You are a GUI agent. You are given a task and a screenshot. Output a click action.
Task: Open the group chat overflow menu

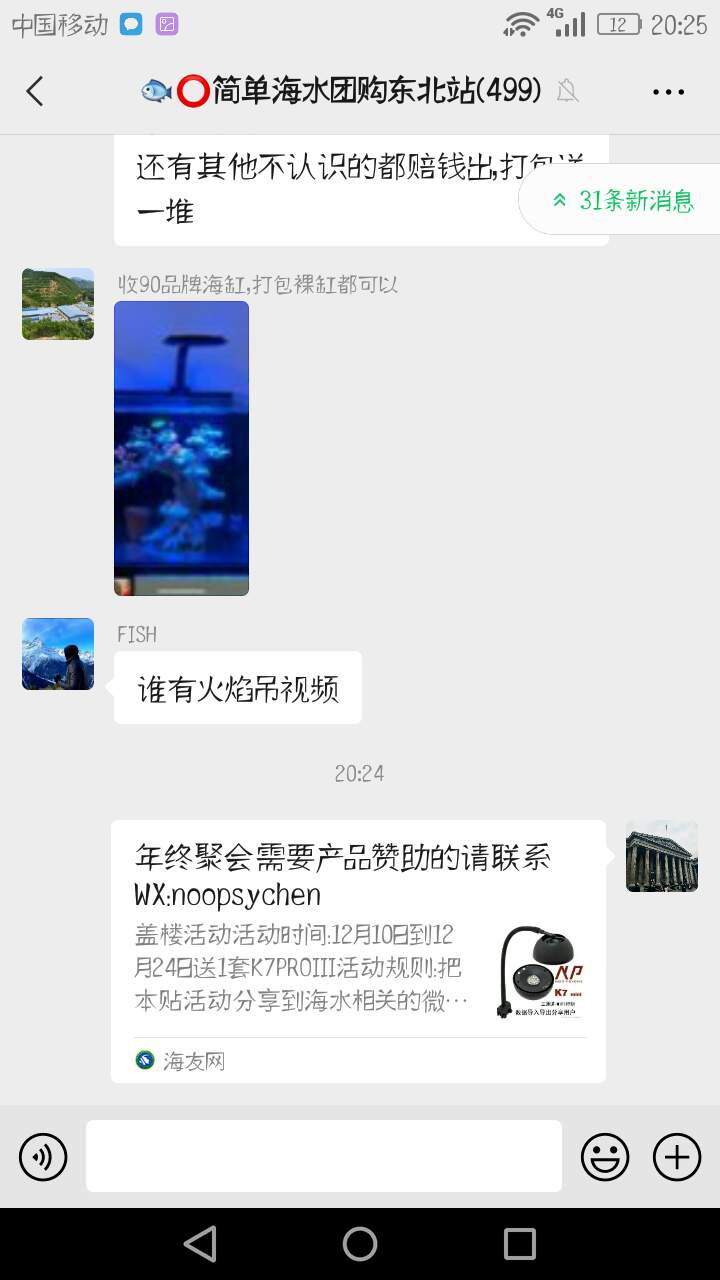668,92
